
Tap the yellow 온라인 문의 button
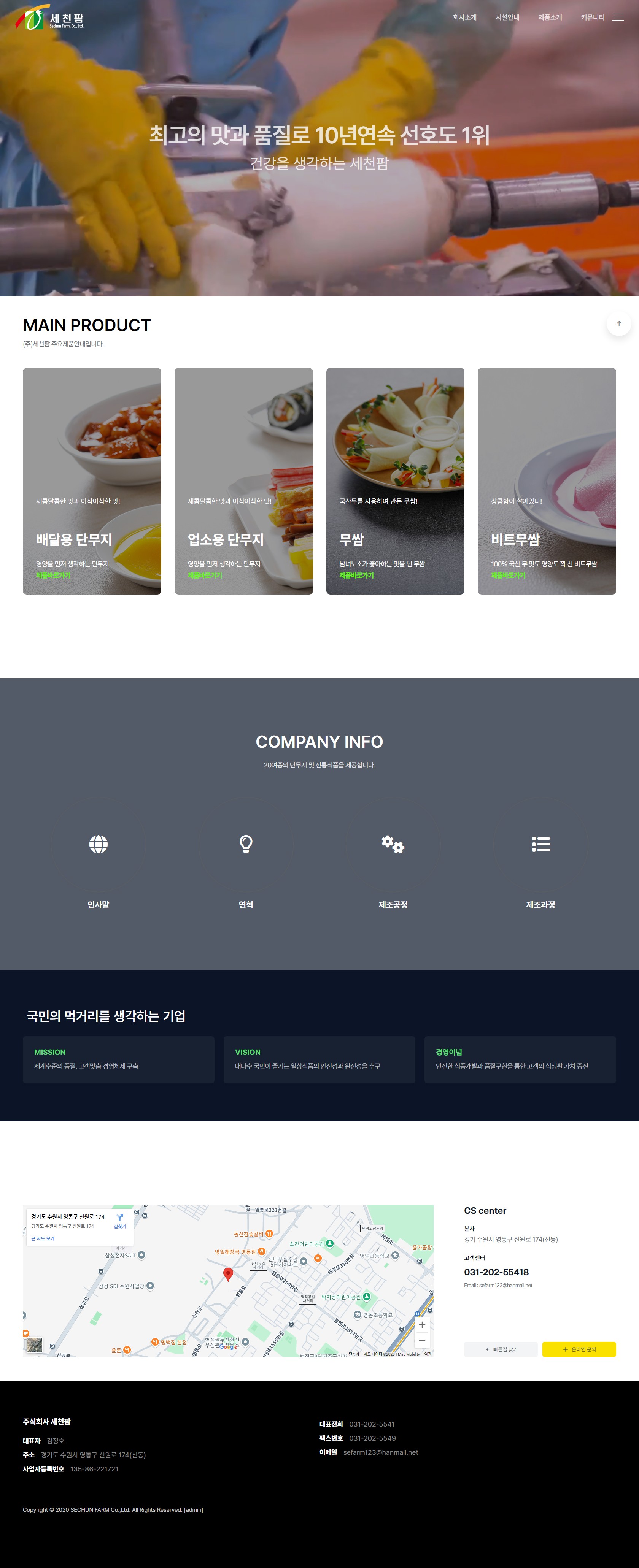point(579,1349)
